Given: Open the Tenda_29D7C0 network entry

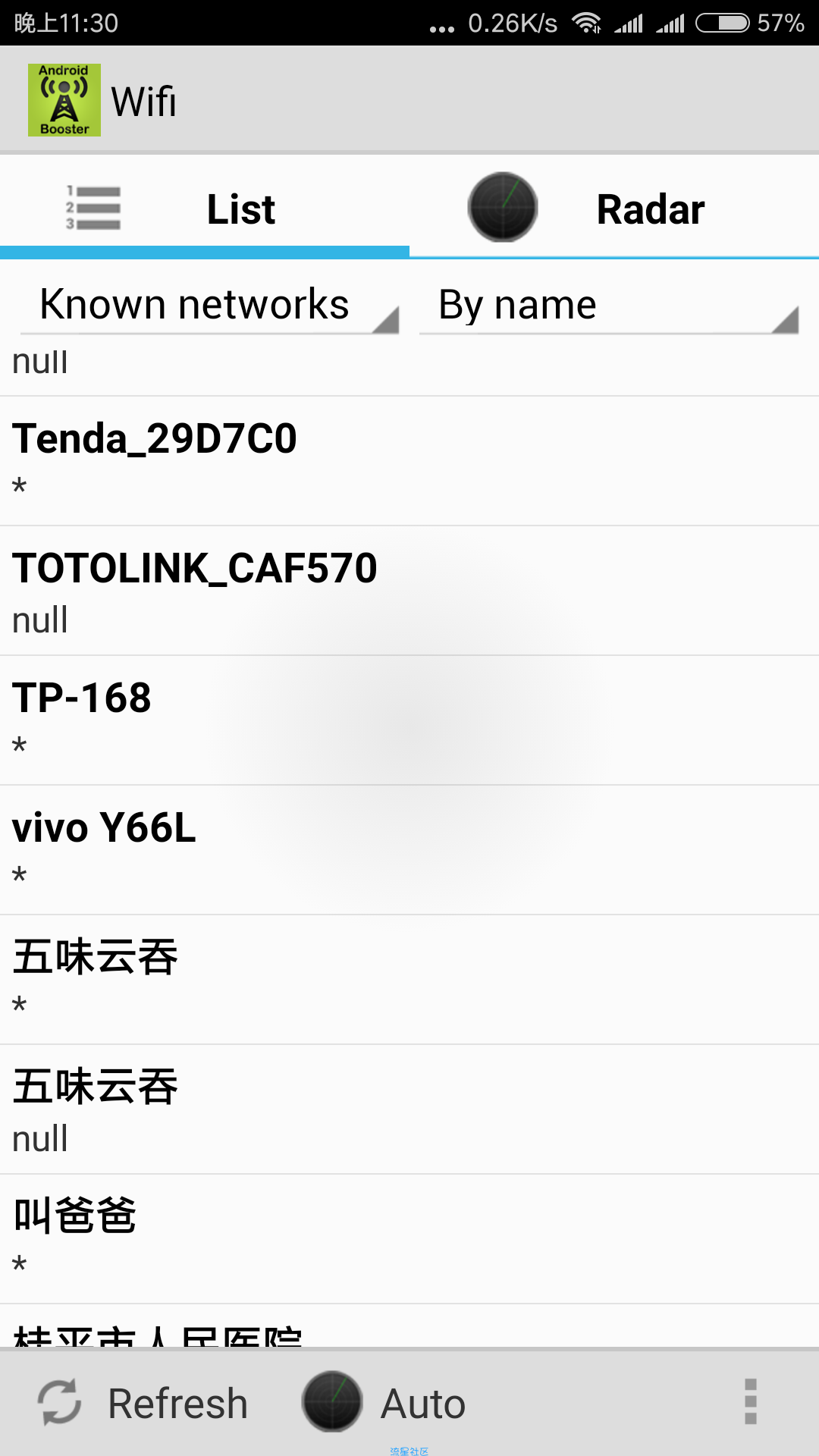Looking at the screenshot, I should click(409, 460).
